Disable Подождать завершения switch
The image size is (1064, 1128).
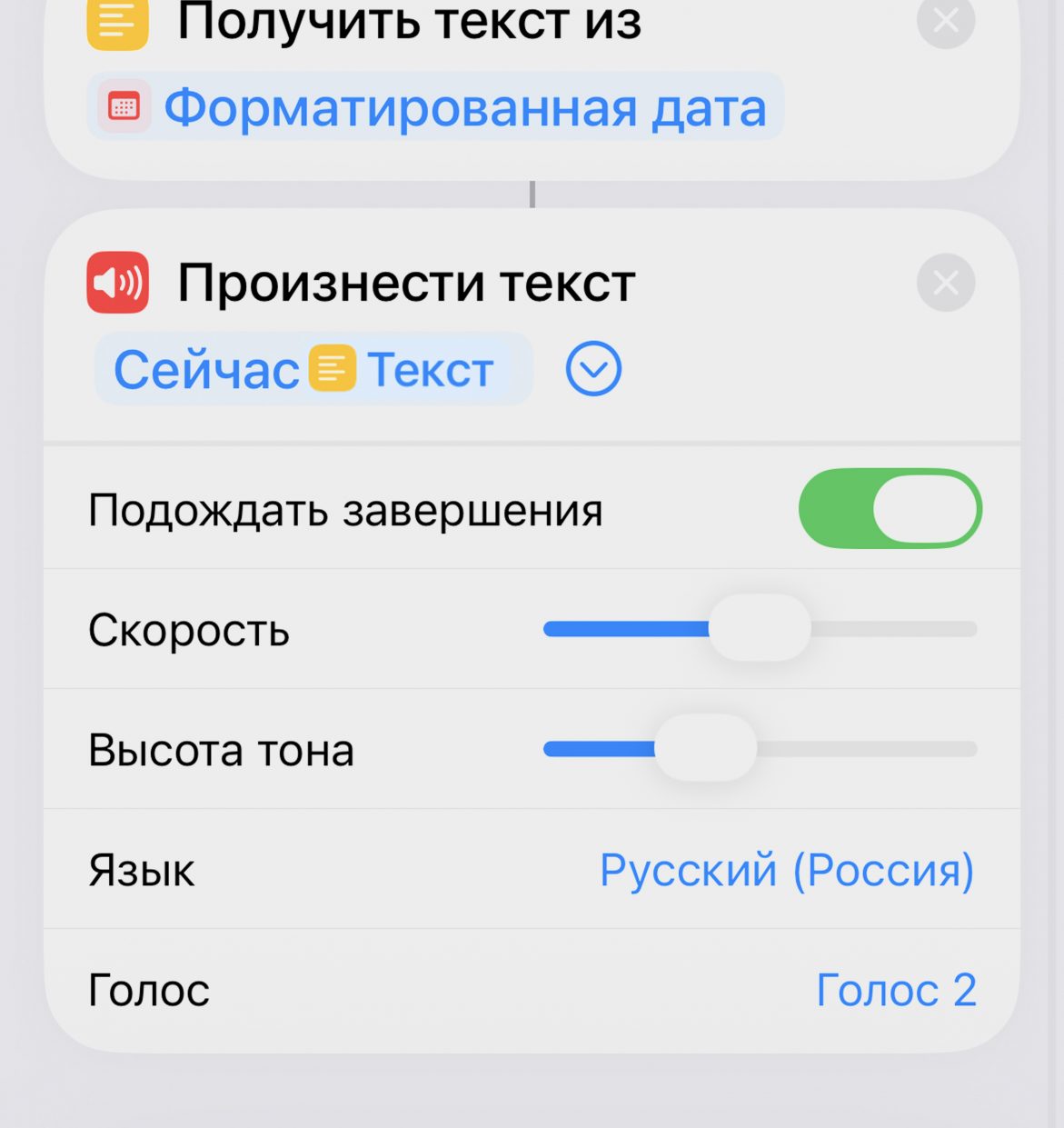tap(890, 509)
